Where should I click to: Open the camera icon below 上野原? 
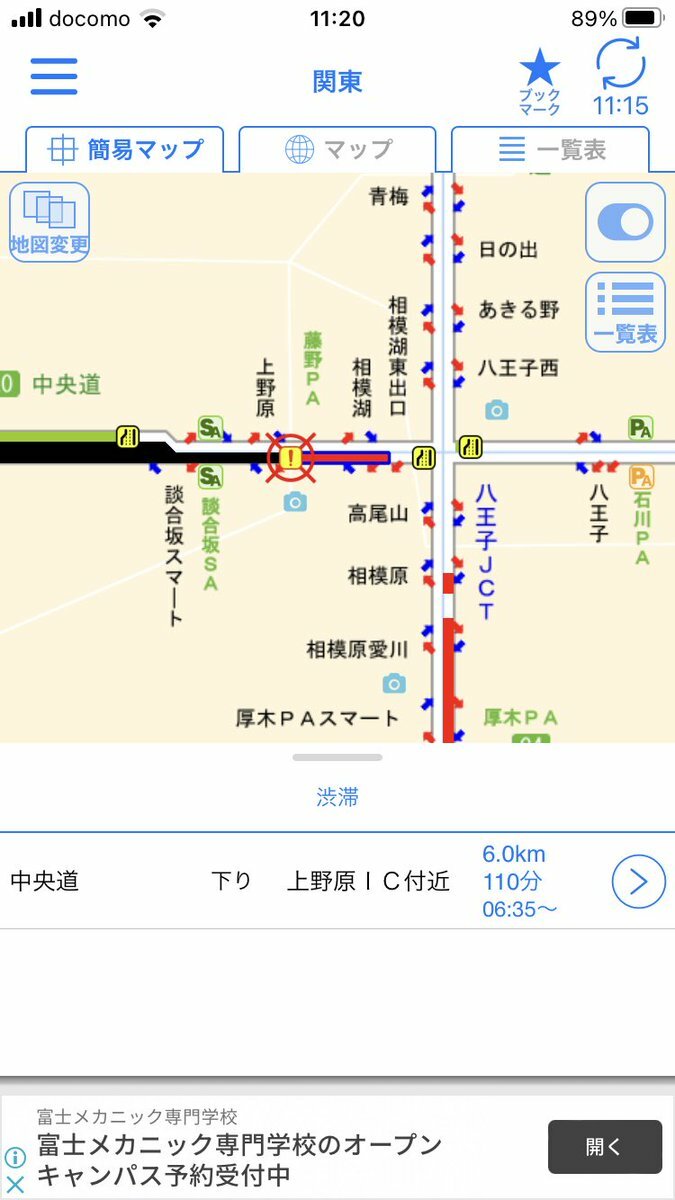point(294,502)
